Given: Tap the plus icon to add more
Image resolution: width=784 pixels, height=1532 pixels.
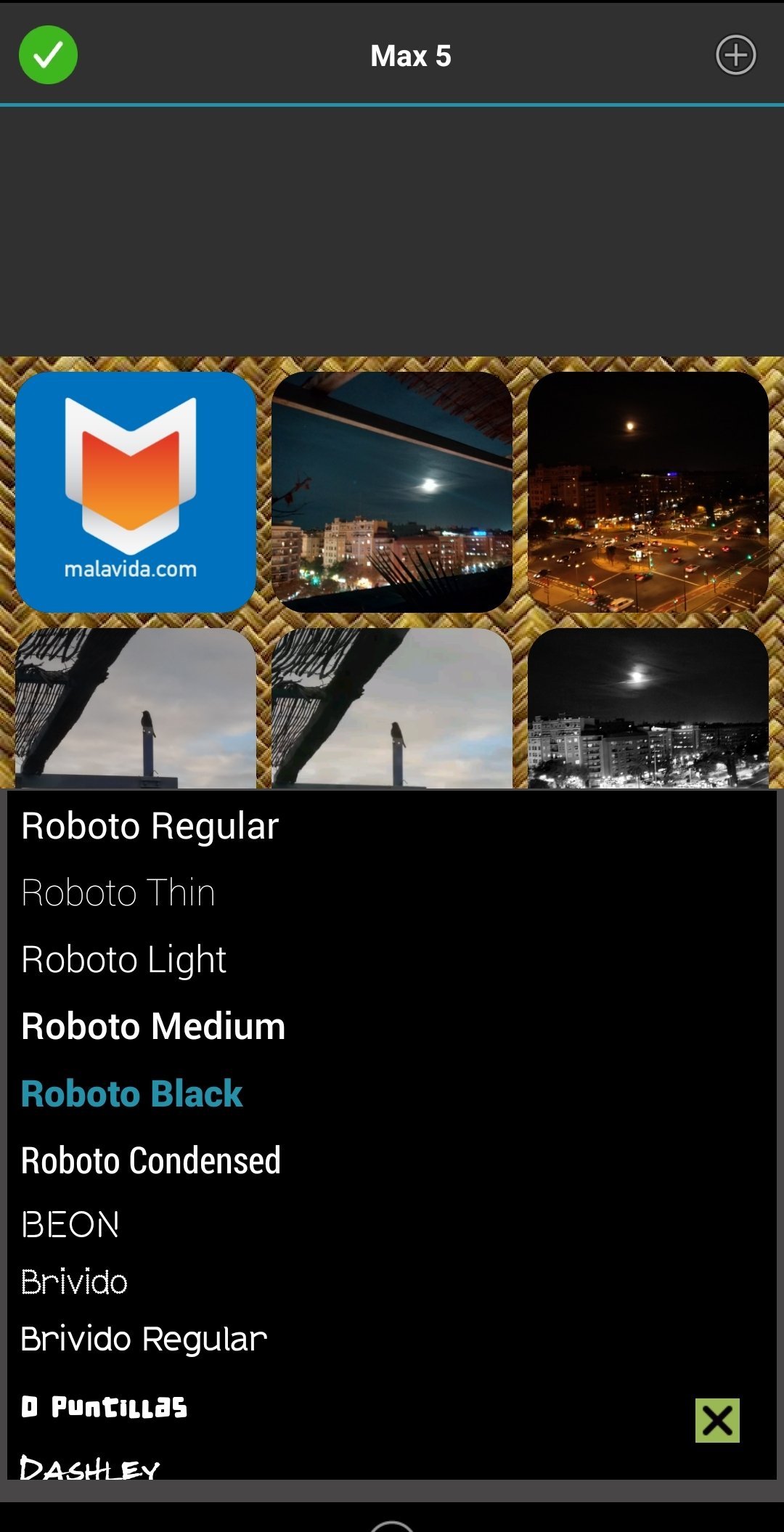Looking at the screenshot, I should [735, 55].
